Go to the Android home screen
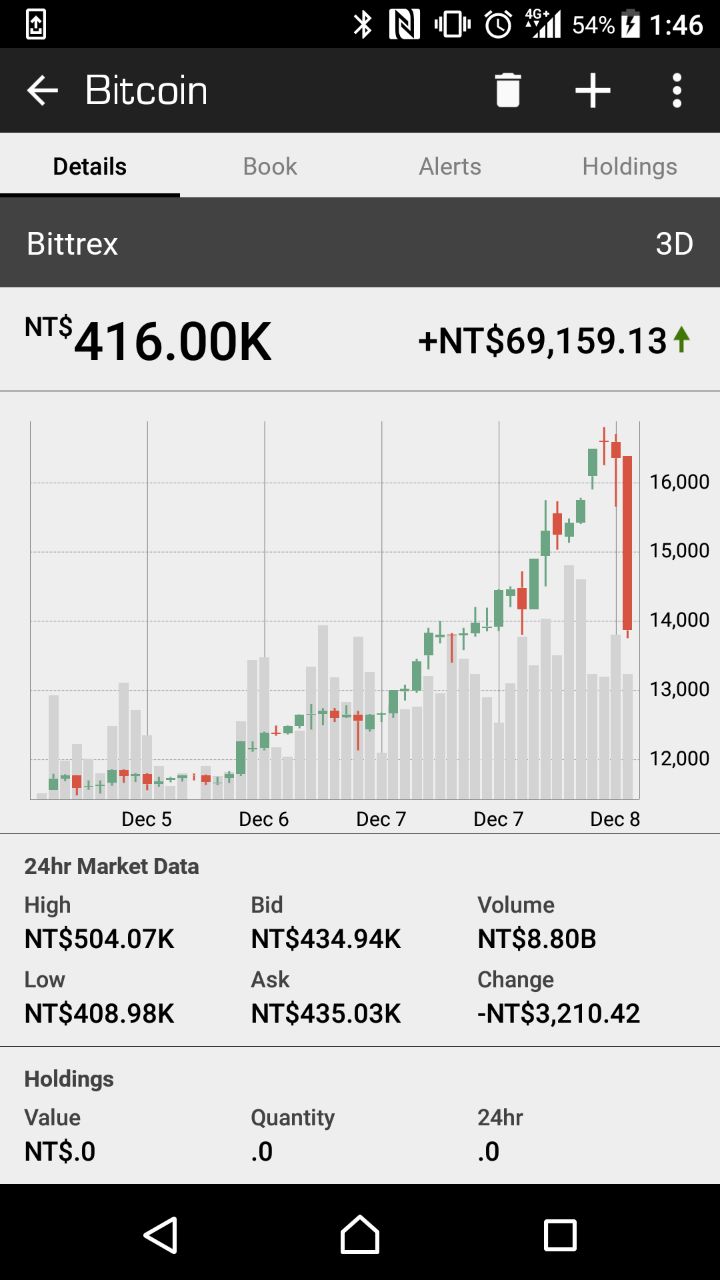Image resolution: width=720 pixels, height=1280 pixels. point(360,1235)
